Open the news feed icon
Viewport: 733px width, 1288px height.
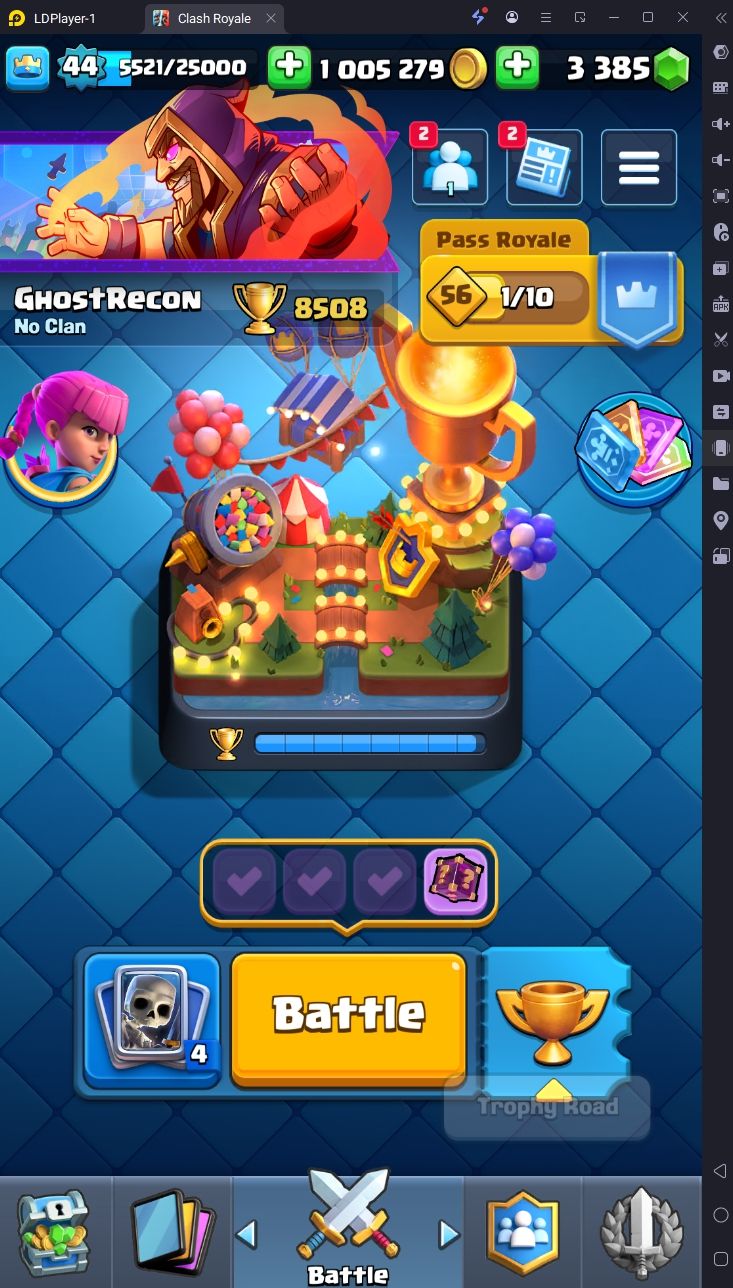click(543, 167)
